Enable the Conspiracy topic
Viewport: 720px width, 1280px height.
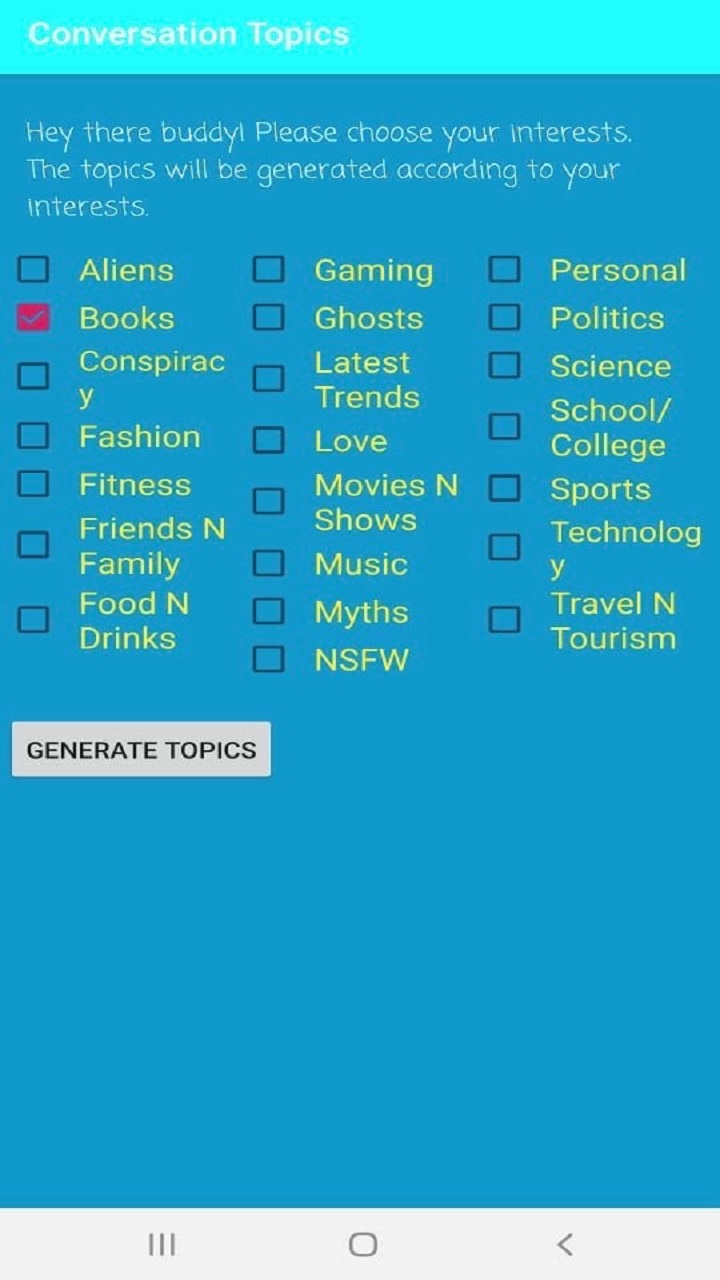point(33,375)
